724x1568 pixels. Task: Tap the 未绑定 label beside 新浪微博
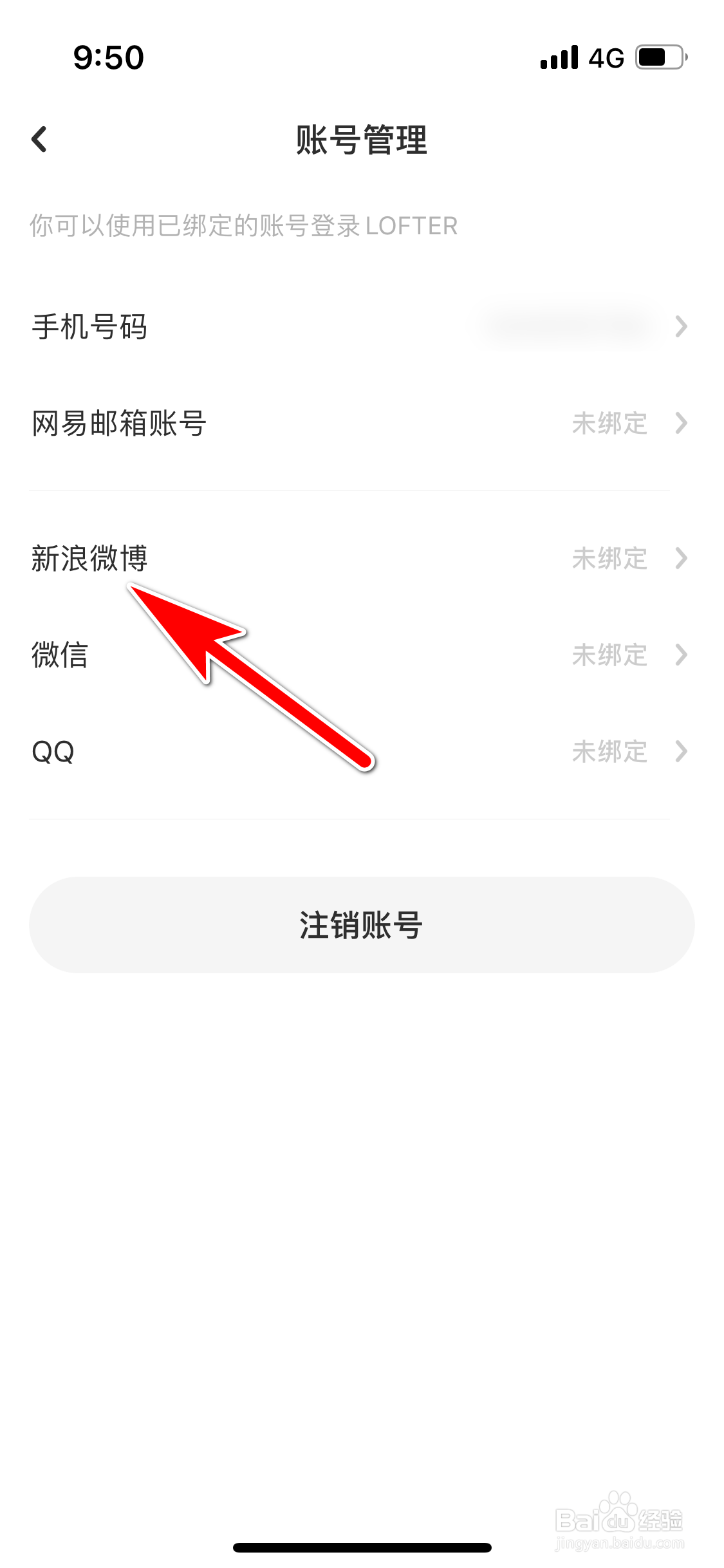click(x=609, y=557)
